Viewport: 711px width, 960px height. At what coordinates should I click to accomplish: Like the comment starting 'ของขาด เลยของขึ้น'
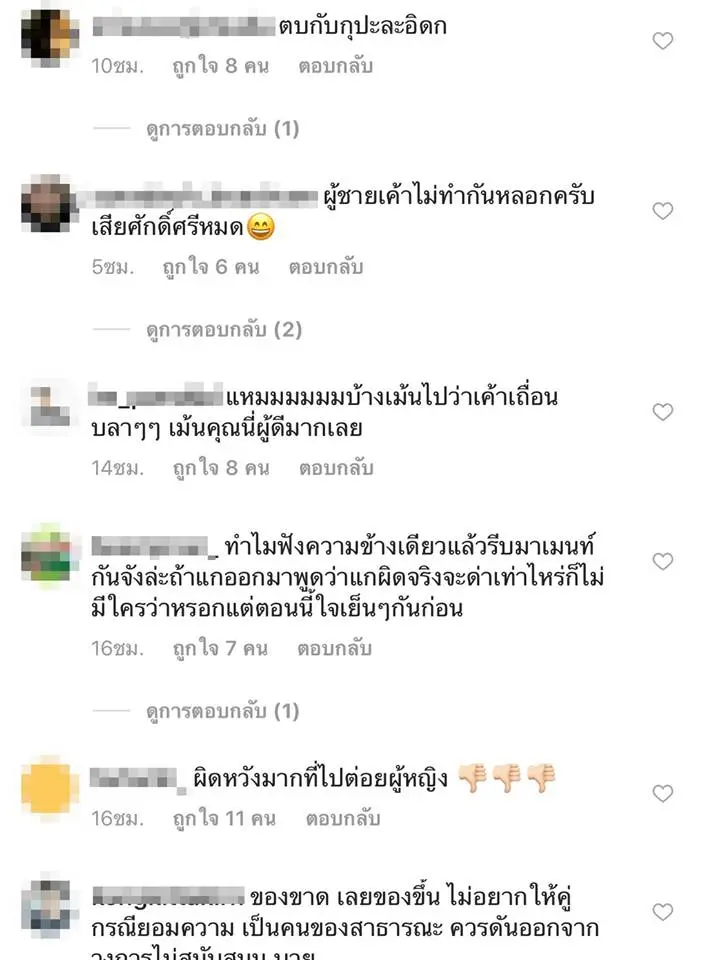click(662, 912)
